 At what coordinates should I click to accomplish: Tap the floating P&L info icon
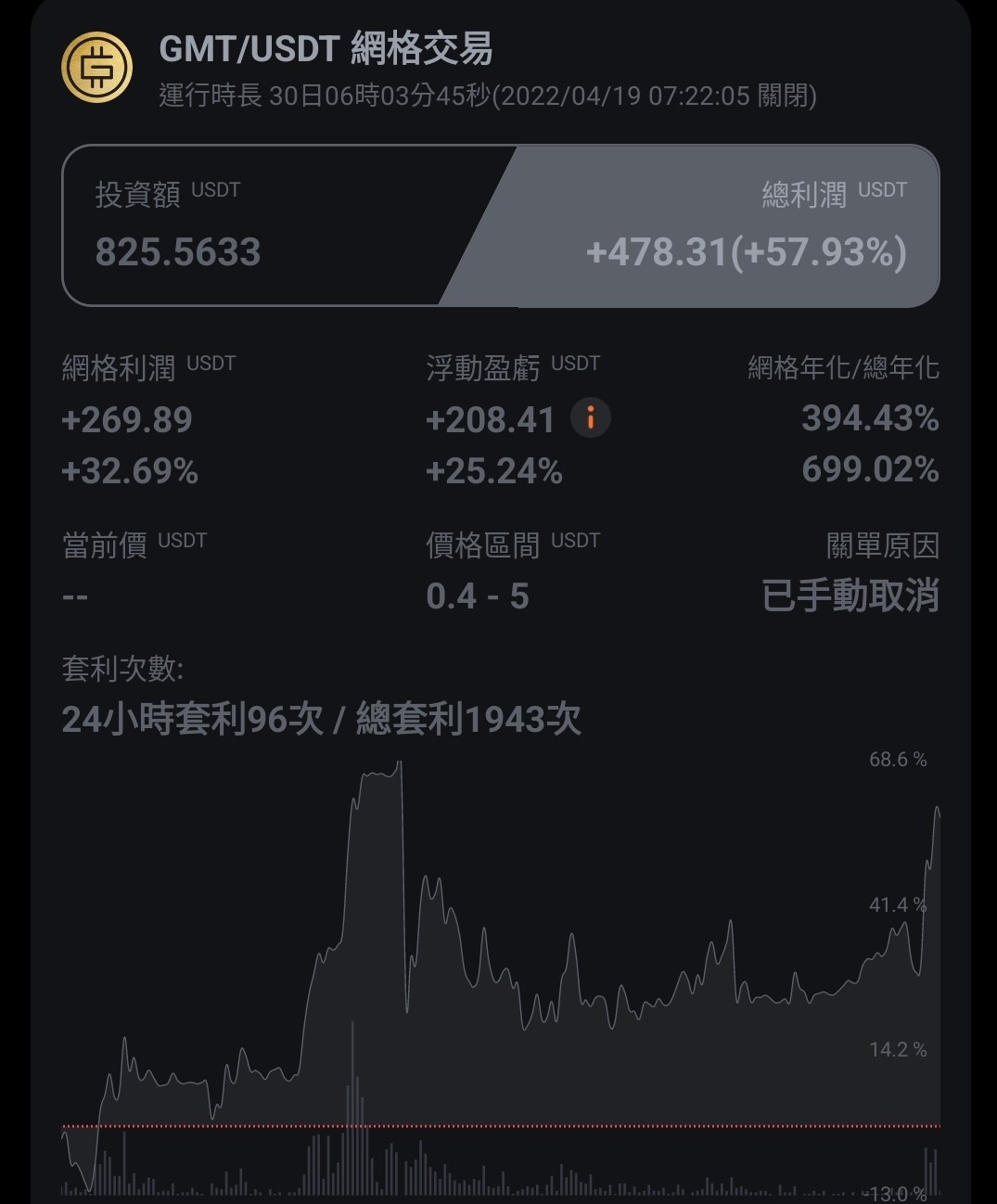[591, 418]
